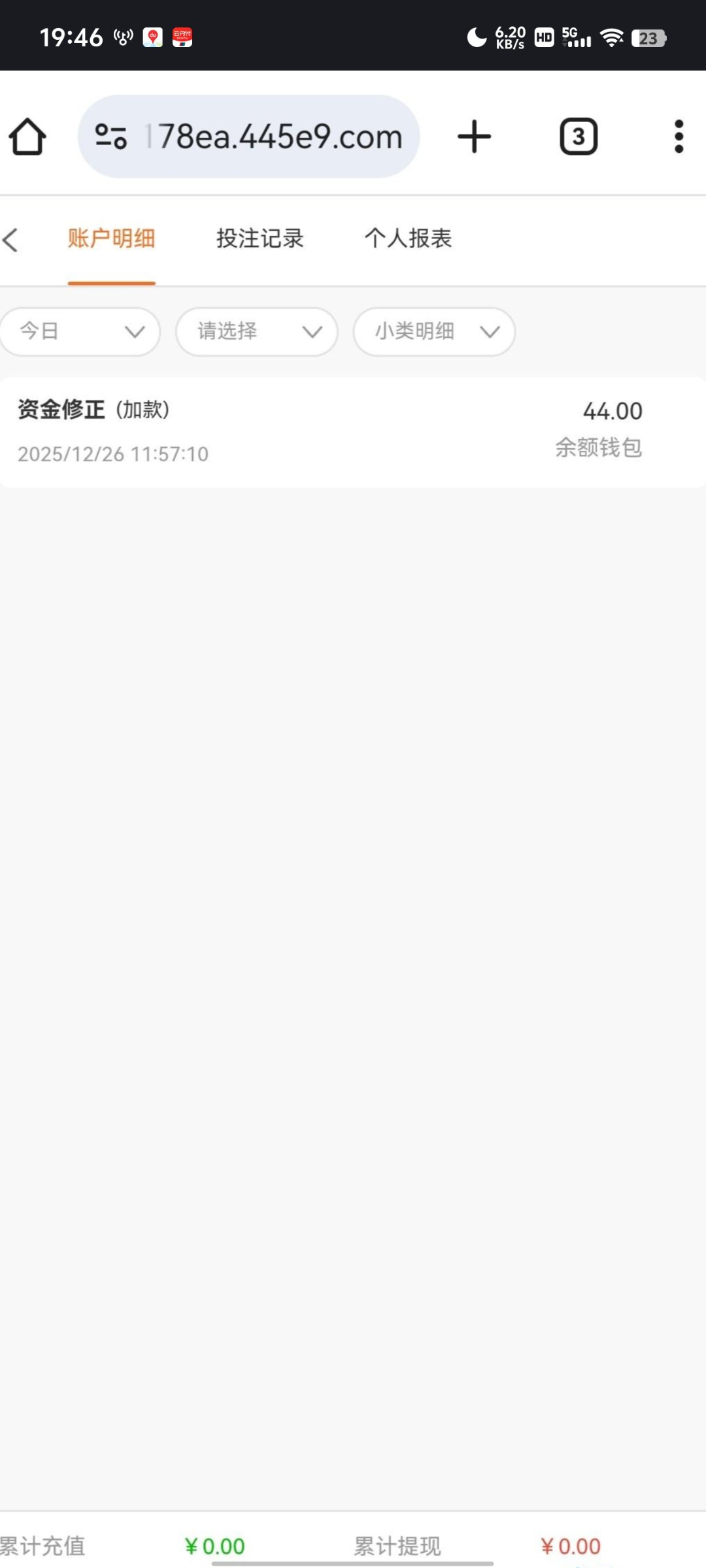Expand the 小类明细 dropdown
The width and height of the screenshot is (706, 1568).
coord(434,332)
